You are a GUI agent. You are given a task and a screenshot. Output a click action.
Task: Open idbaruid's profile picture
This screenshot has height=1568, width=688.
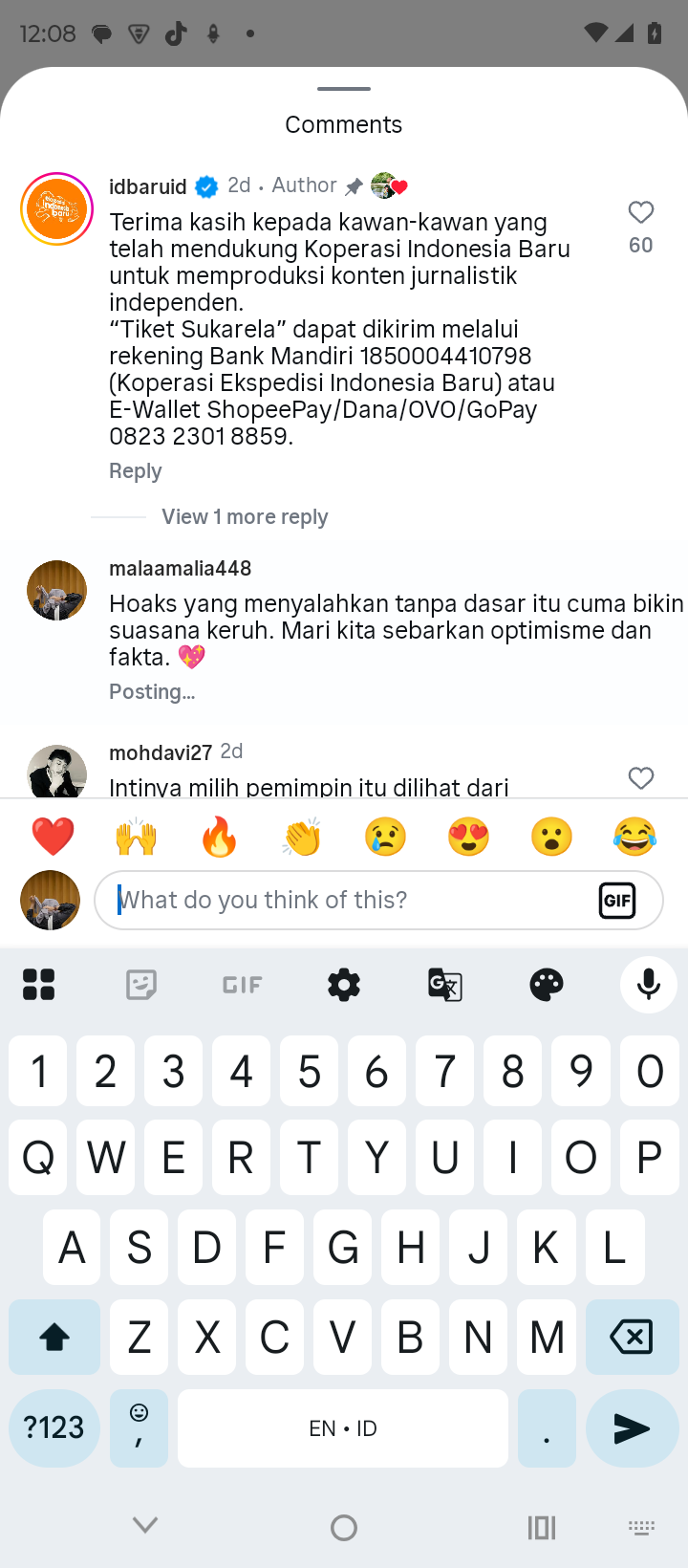[x=56, y=208]
